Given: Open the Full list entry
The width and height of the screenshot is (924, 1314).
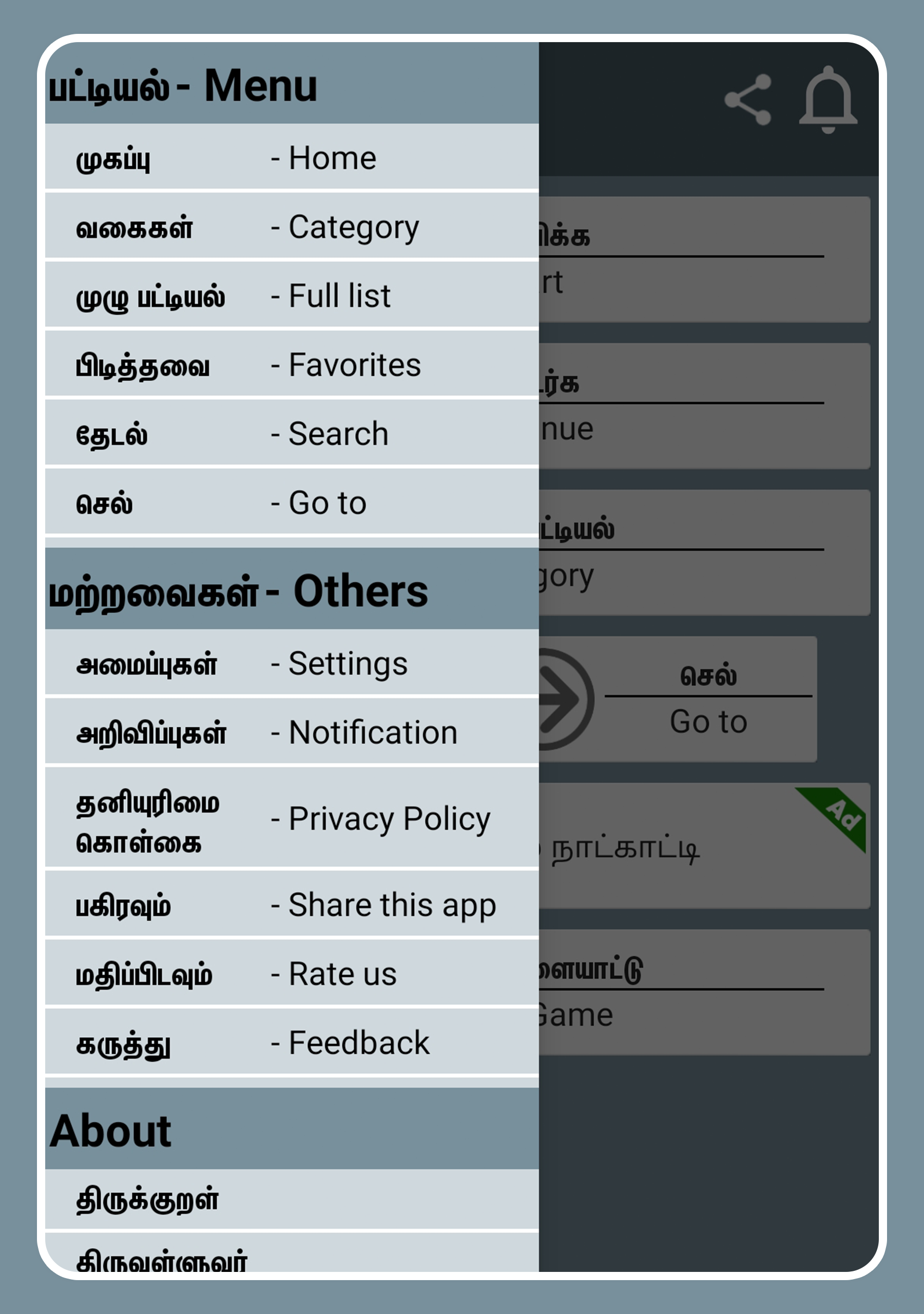Looking at the screenshot, I should 291,295.
